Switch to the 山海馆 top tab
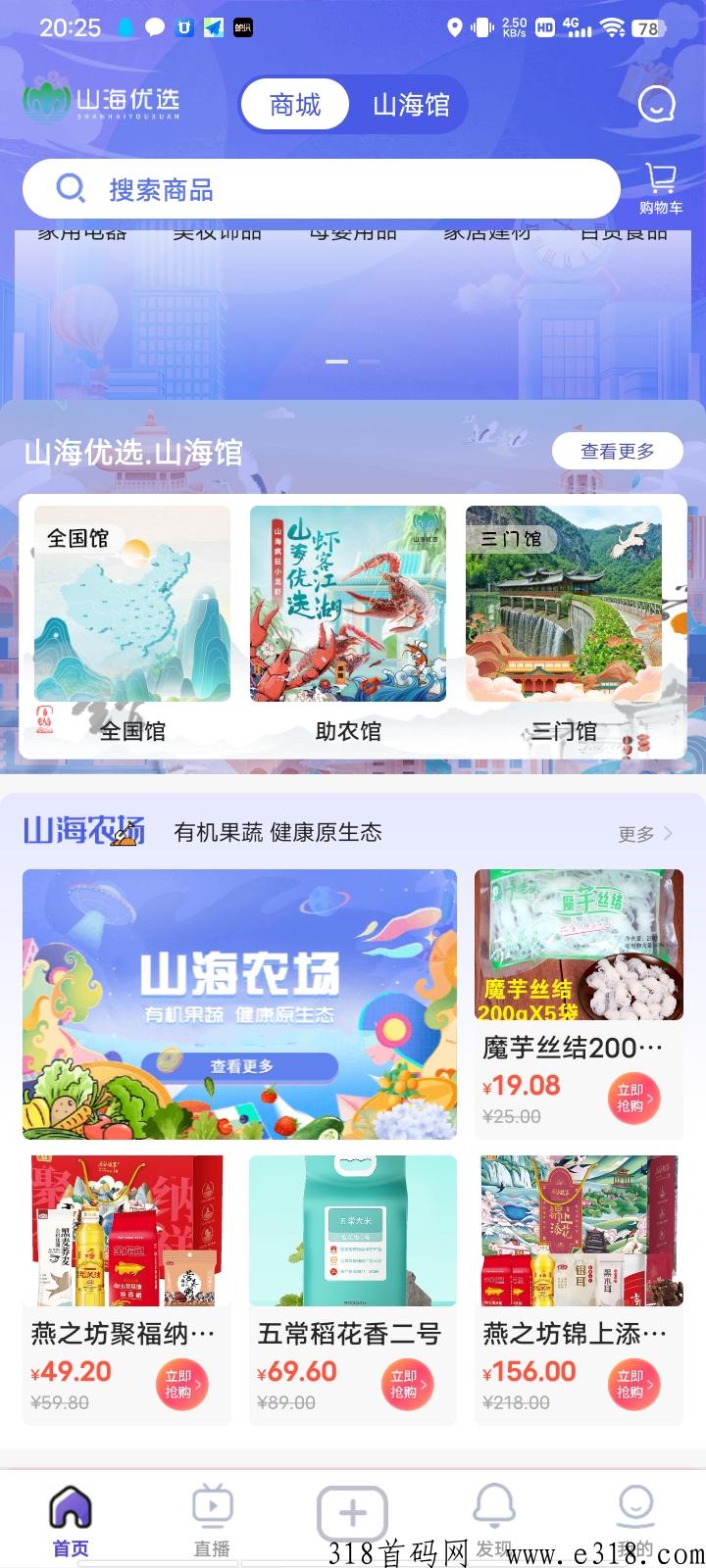The image size is (706, 1568). tap(411, 104)
